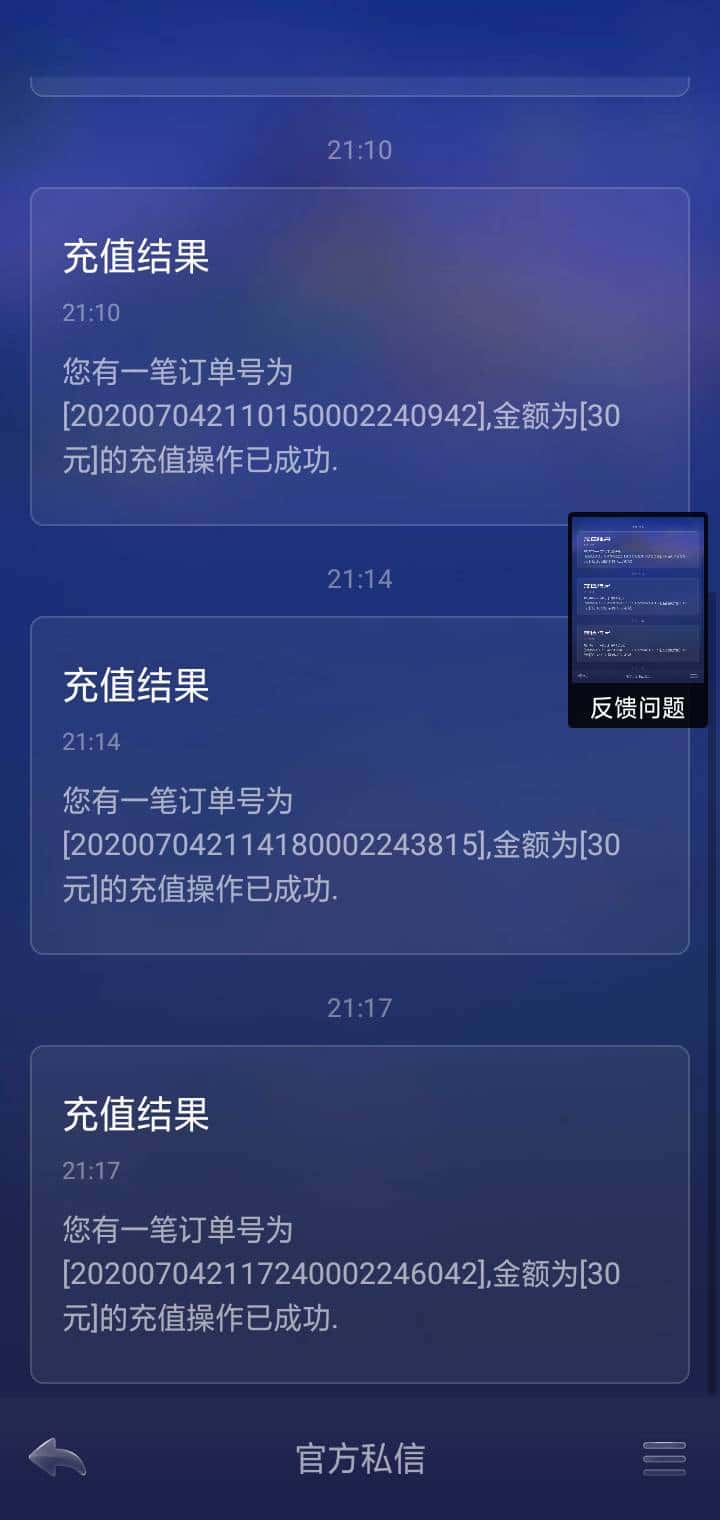This screenshot has width=720, height=1520.
Task: Tap the 21:17 timestamp label
Action: tap(360, 1008)
